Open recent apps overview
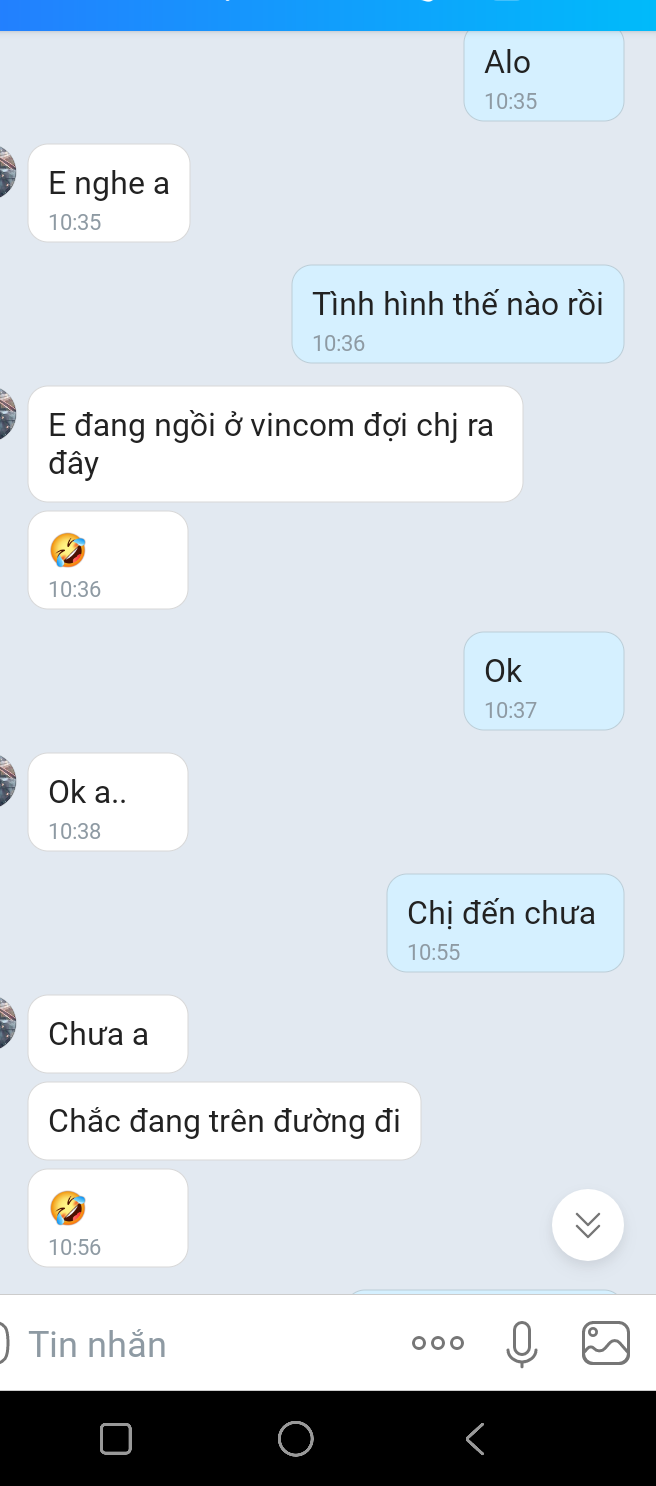The height and width of the screenshot is (1486, 656). click(116, 1439)
